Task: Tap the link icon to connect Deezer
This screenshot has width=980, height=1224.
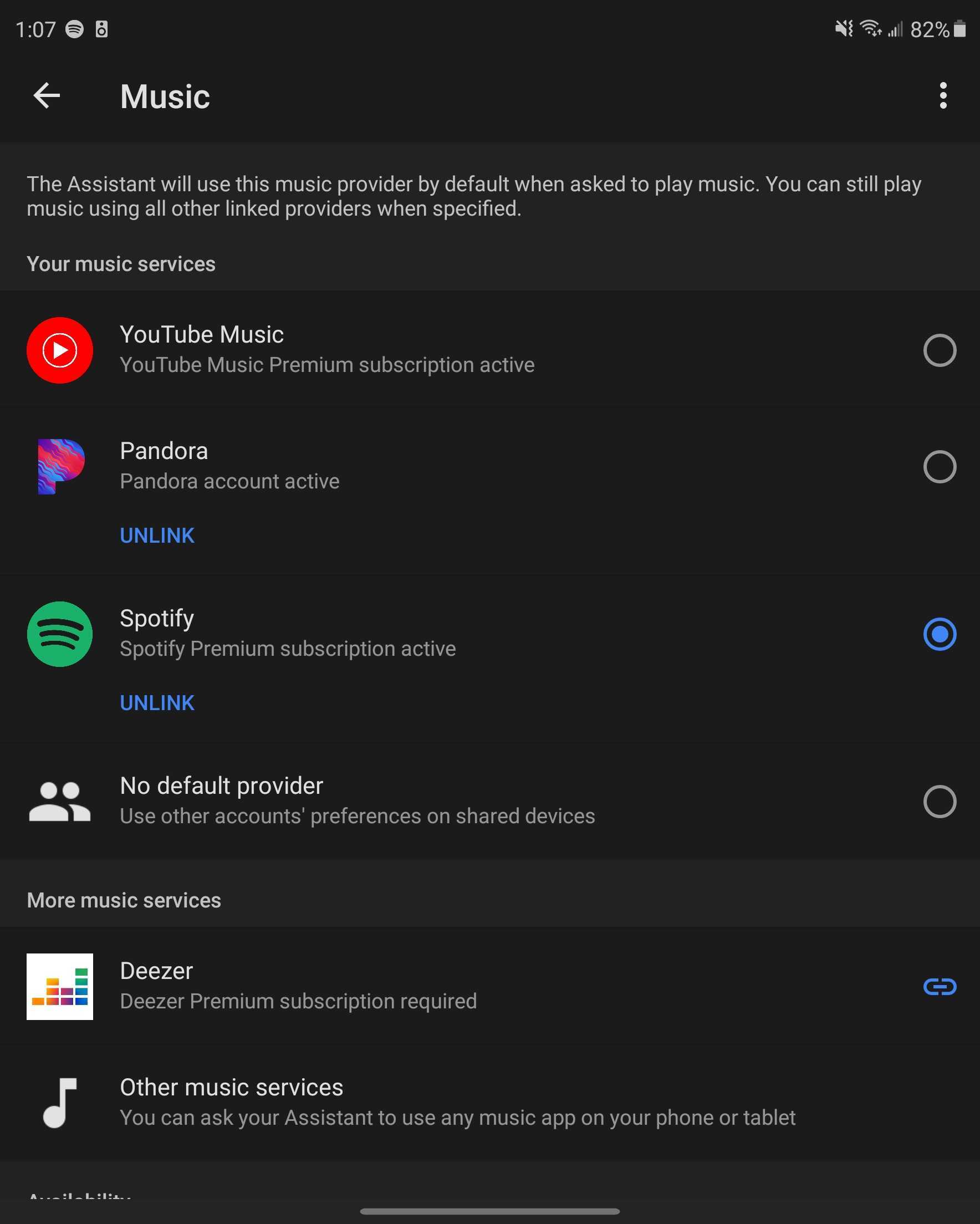Action: pyautogui.click(x=940, y=986)
